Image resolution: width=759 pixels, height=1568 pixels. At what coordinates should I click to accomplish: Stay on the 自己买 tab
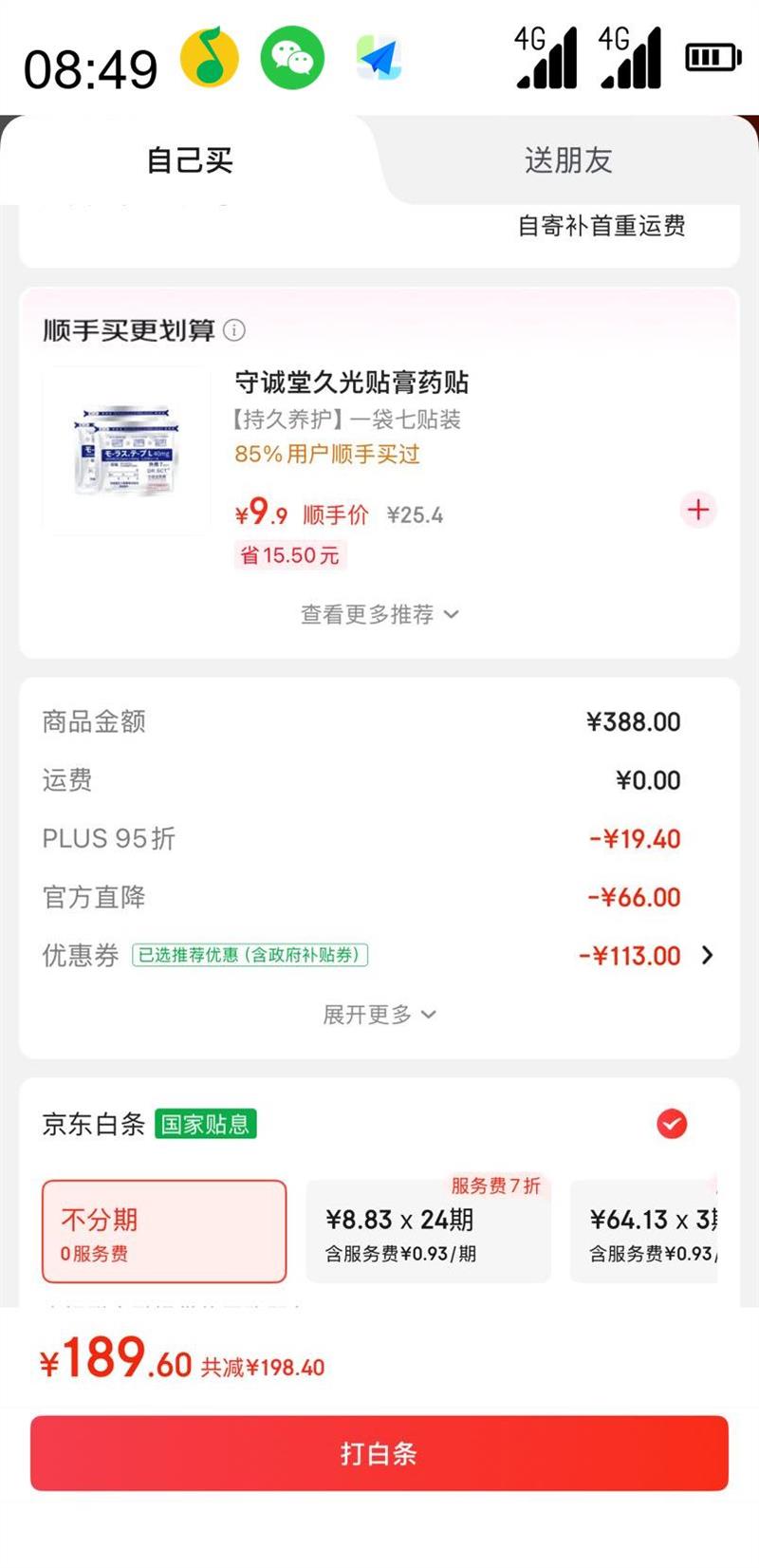tap(188, 160)
